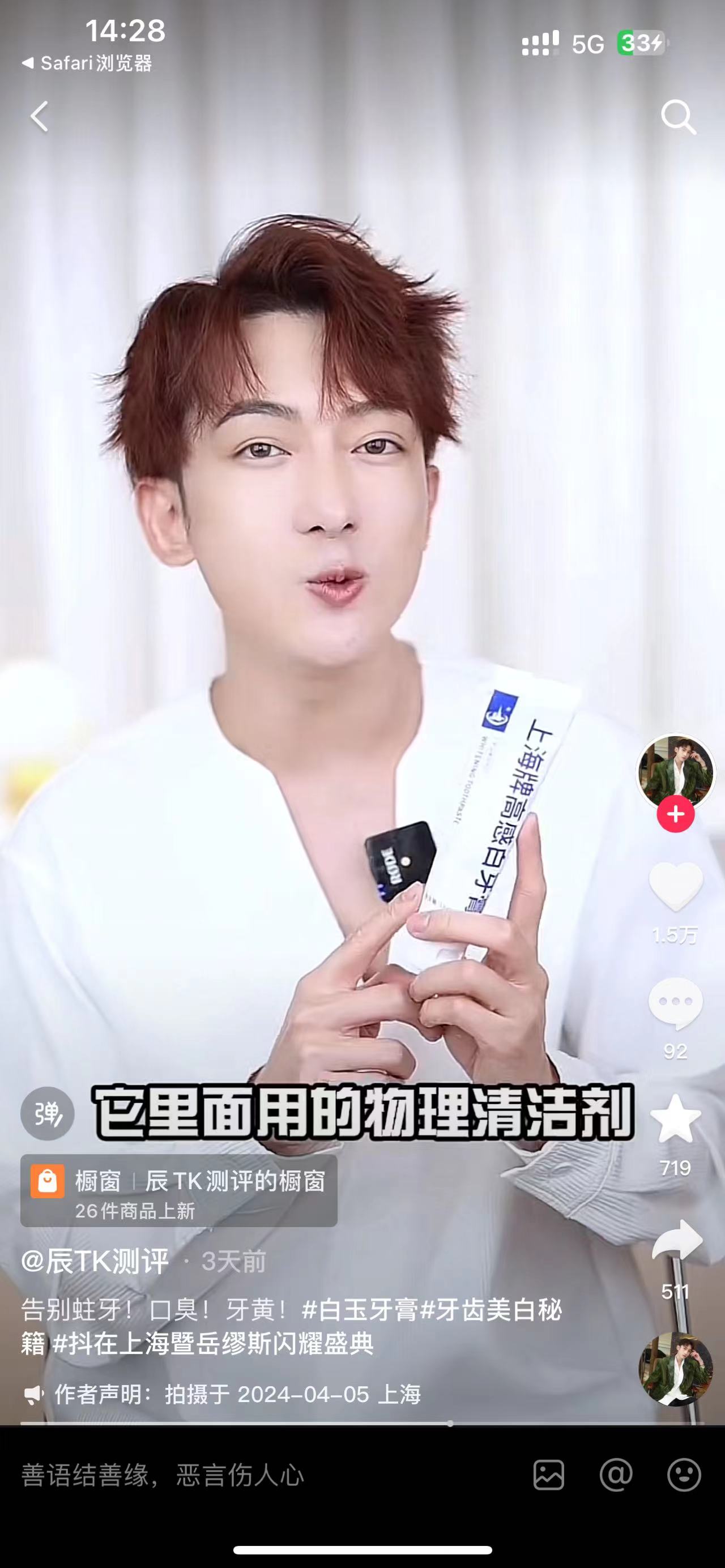The height and width of the screenshot is (1568, 725).
Task: Like this video with the heart icon
Action: point(675,887)
